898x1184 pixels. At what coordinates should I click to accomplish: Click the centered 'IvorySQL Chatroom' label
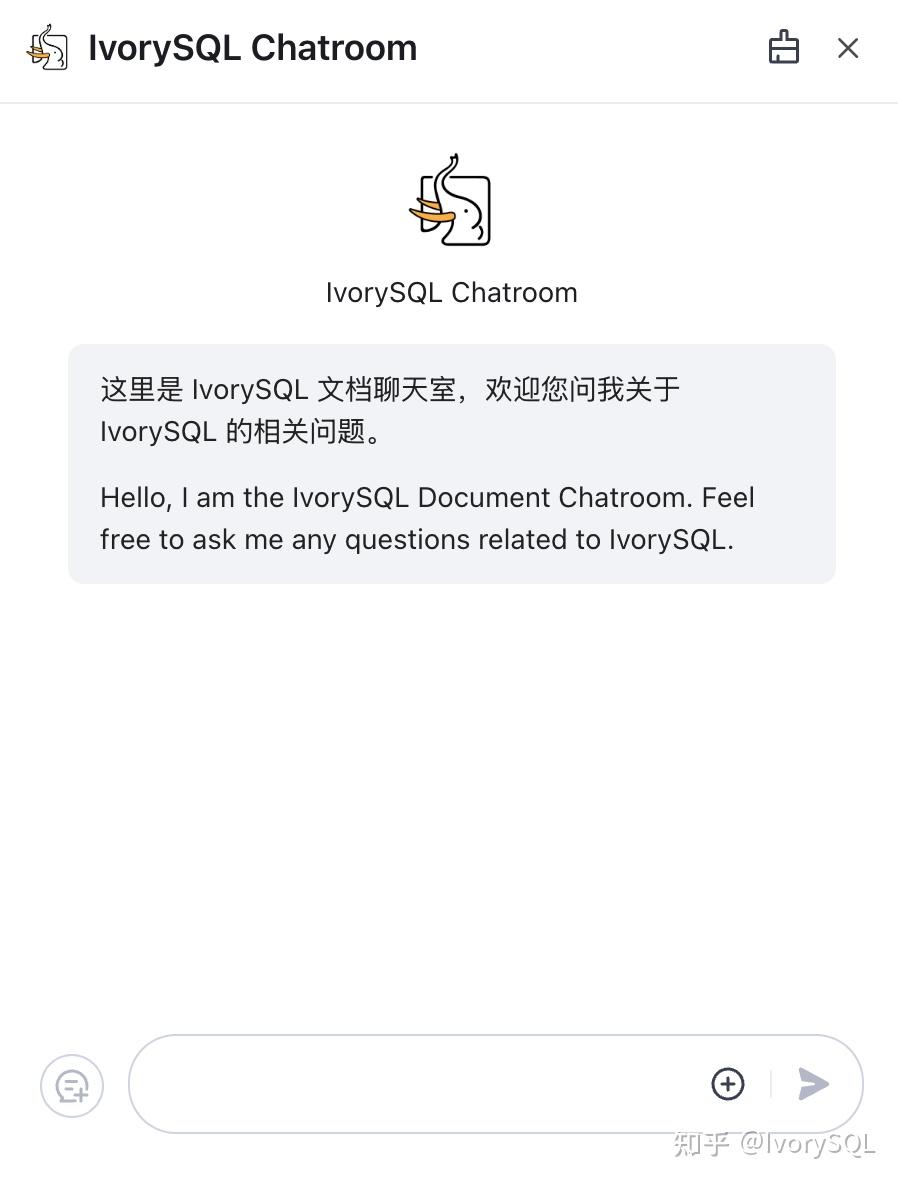pos(451,292)
